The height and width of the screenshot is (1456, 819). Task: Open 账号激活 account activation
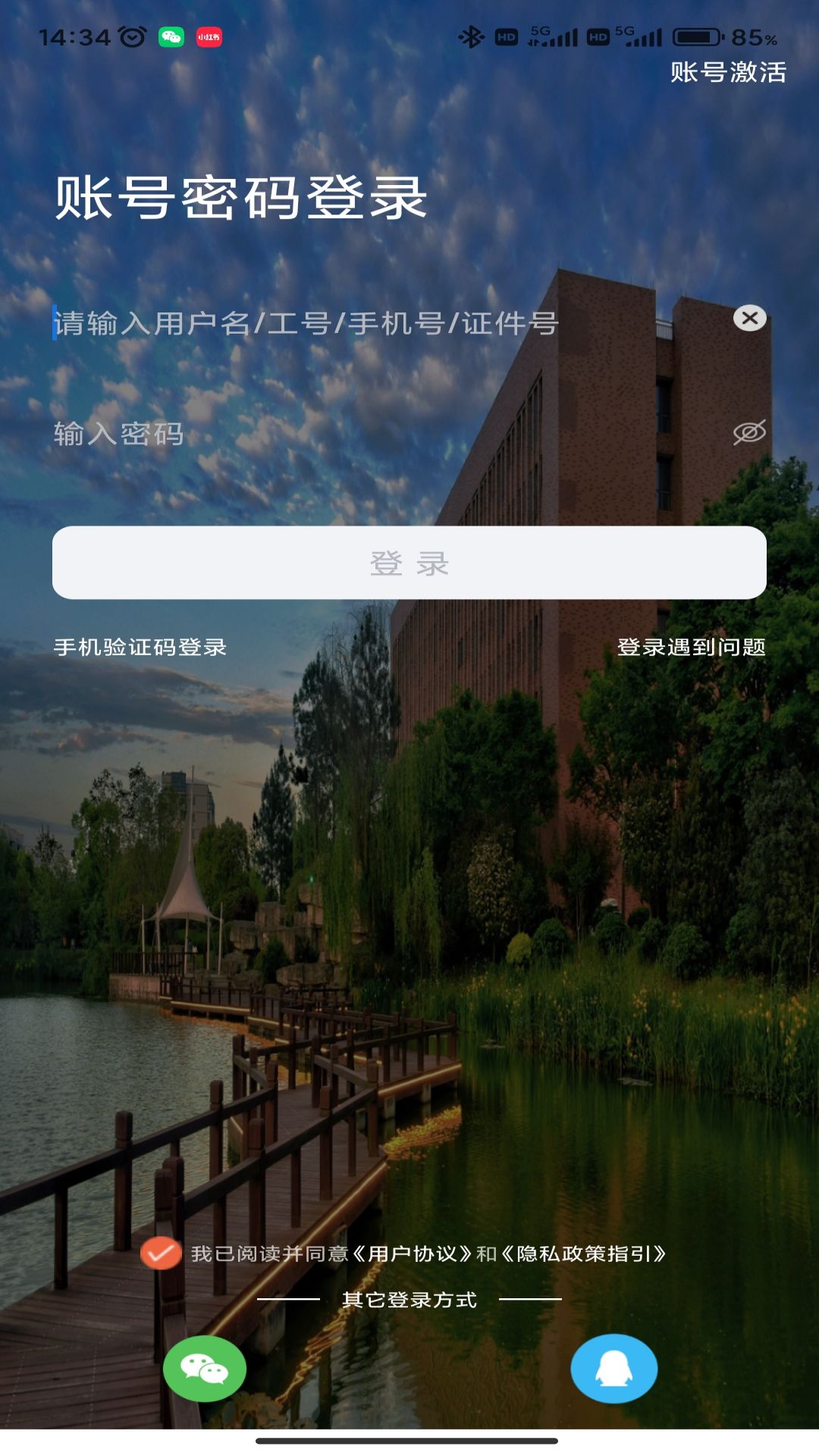click(728, 73)
